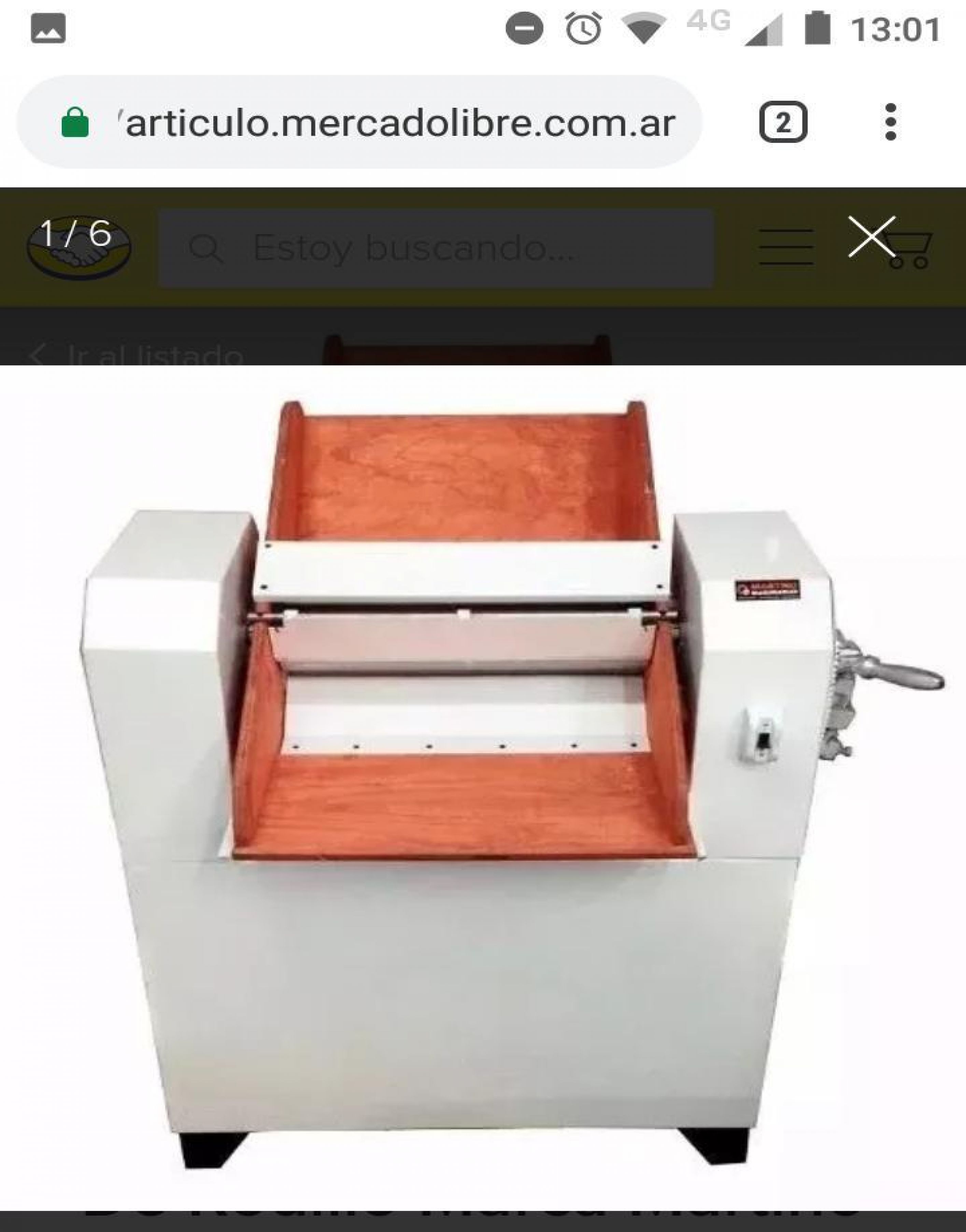Screen dimensions: 966x1232
Task: Open Chrome's three-dot overflow menu
Action: click(890, 122)
